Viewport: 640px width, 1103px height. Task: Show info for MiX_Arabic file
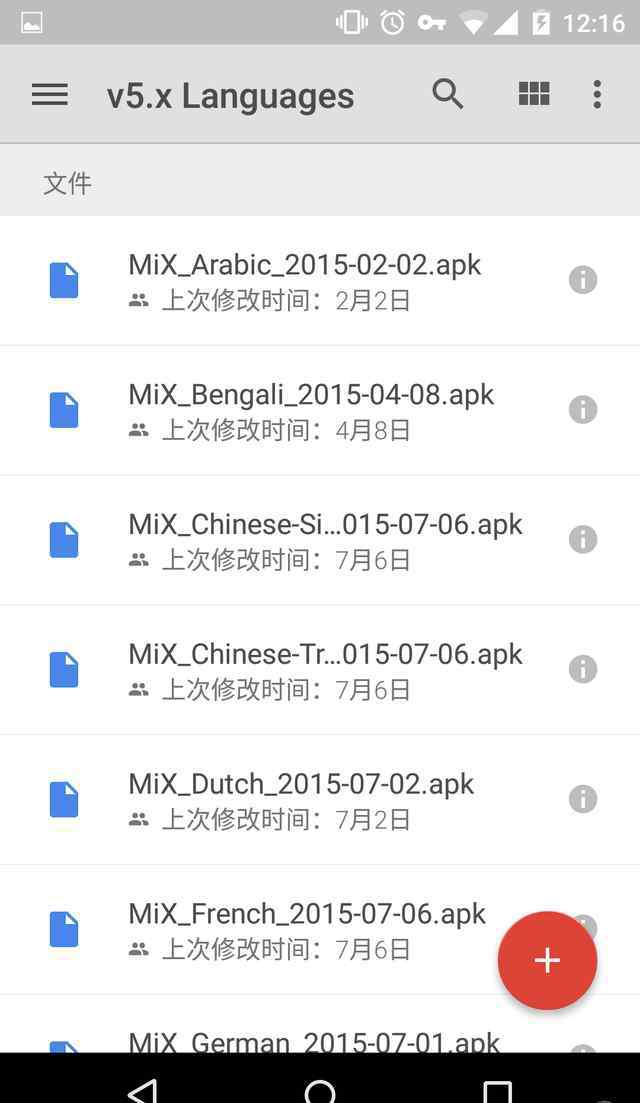point(583,280)
